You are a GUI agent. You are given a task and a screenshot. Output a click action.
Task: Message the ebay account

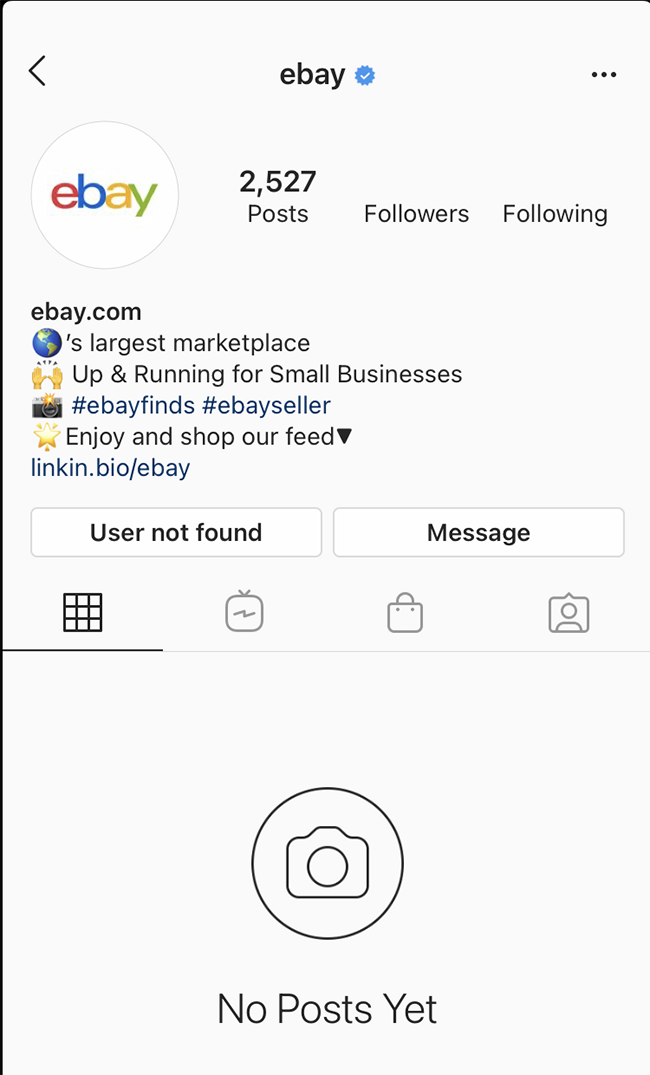coord(479,532)
